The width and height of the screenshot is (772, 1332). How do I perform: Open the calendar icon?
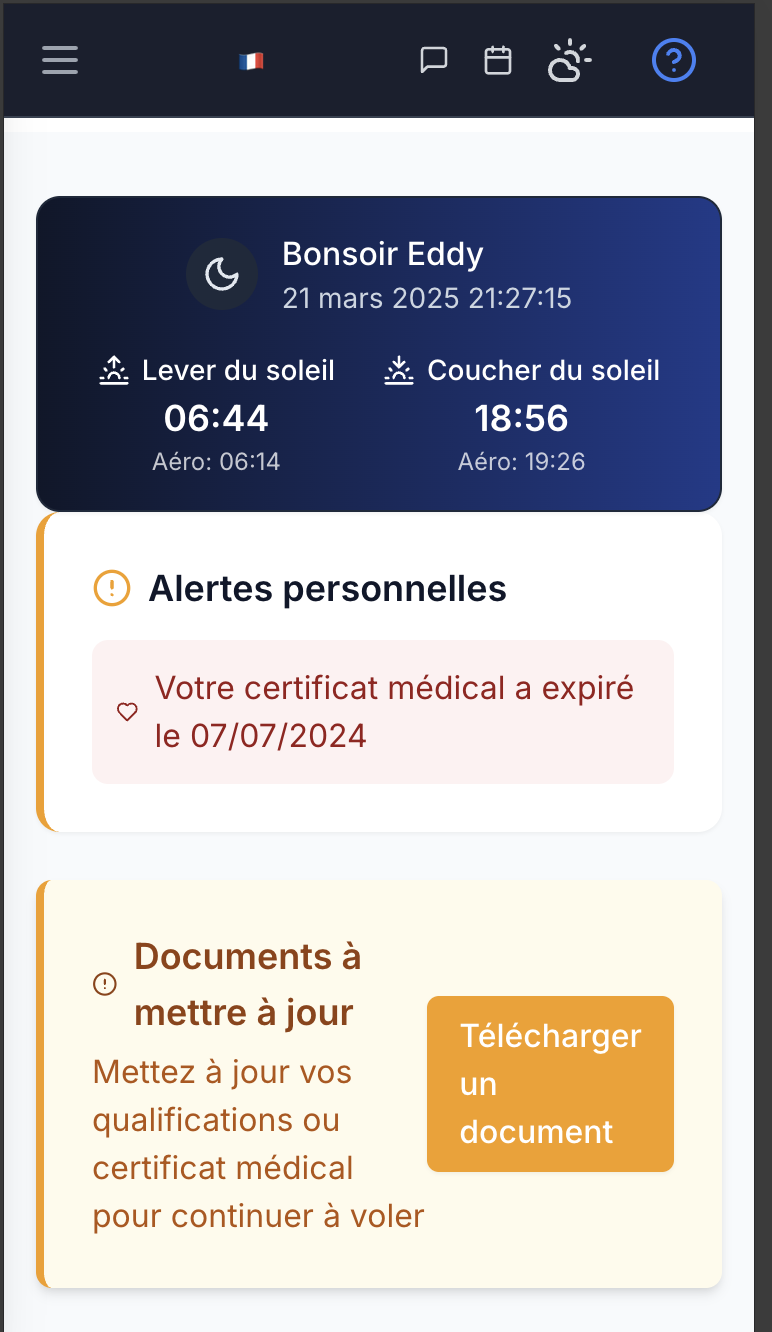497,60
